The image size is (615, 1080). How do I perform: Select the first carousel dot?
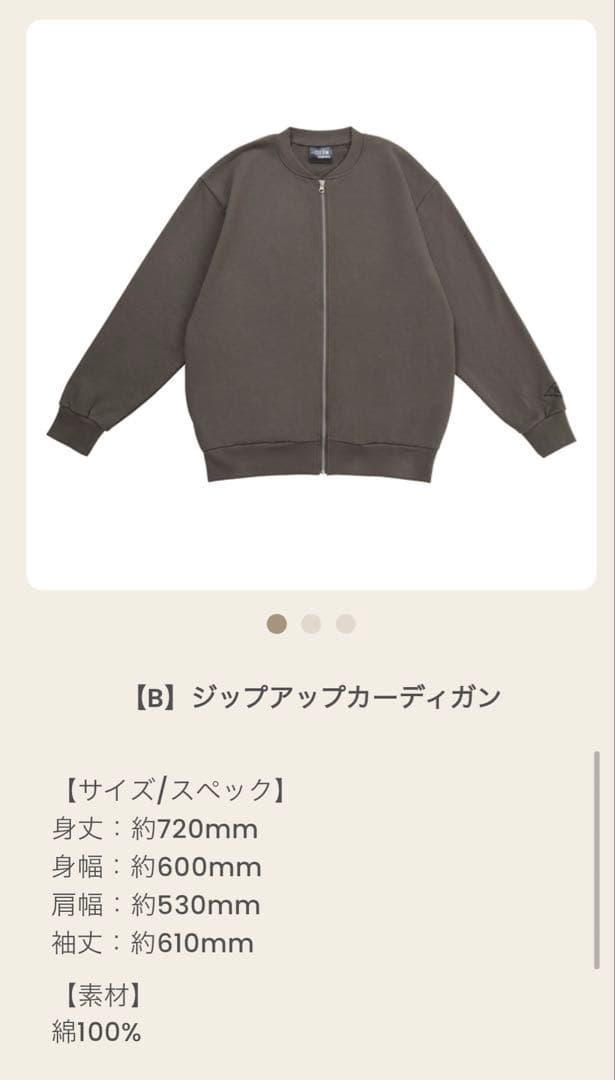coord(277,624)
